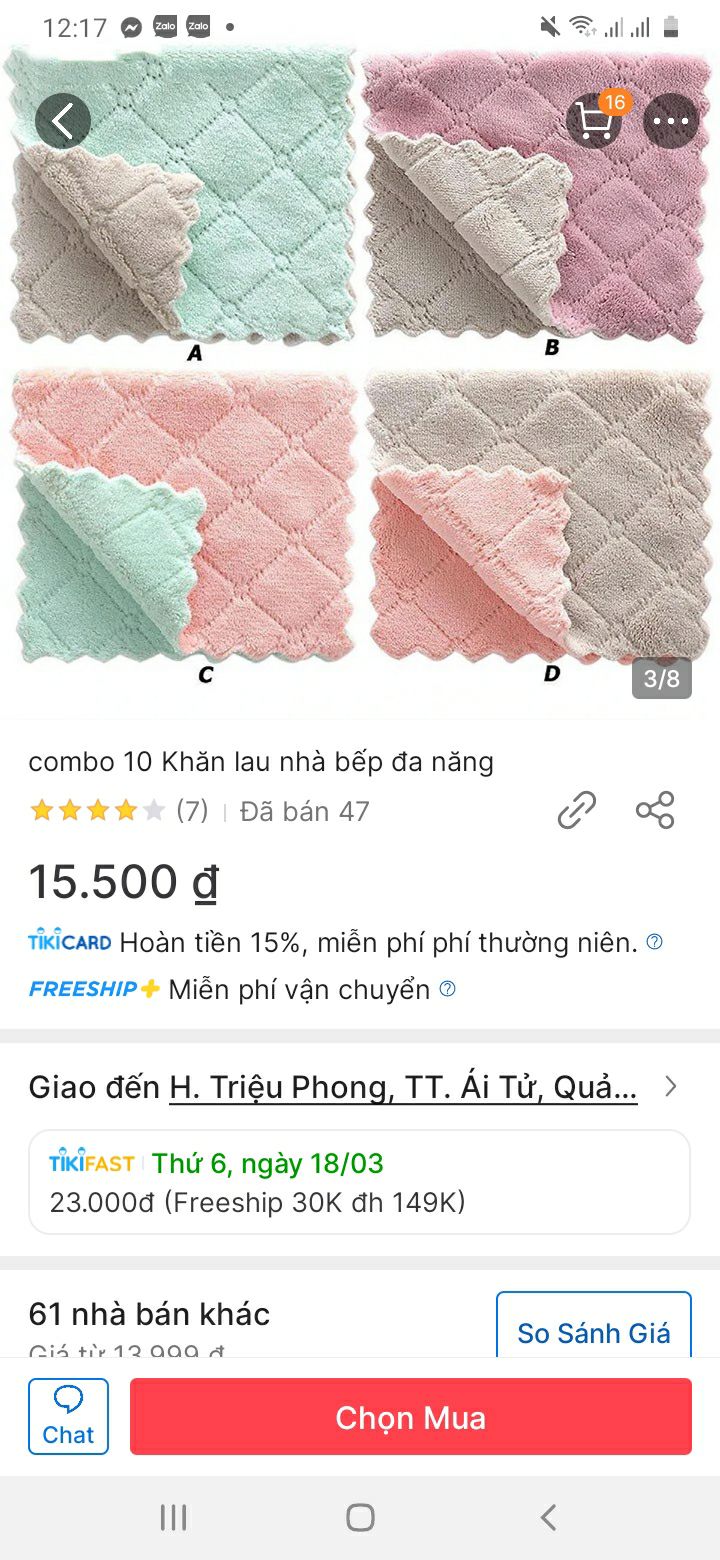Viewport: 720px width, 1560px height.
Task: Open Chat with the seller
Action: (x=67, y=1416)
